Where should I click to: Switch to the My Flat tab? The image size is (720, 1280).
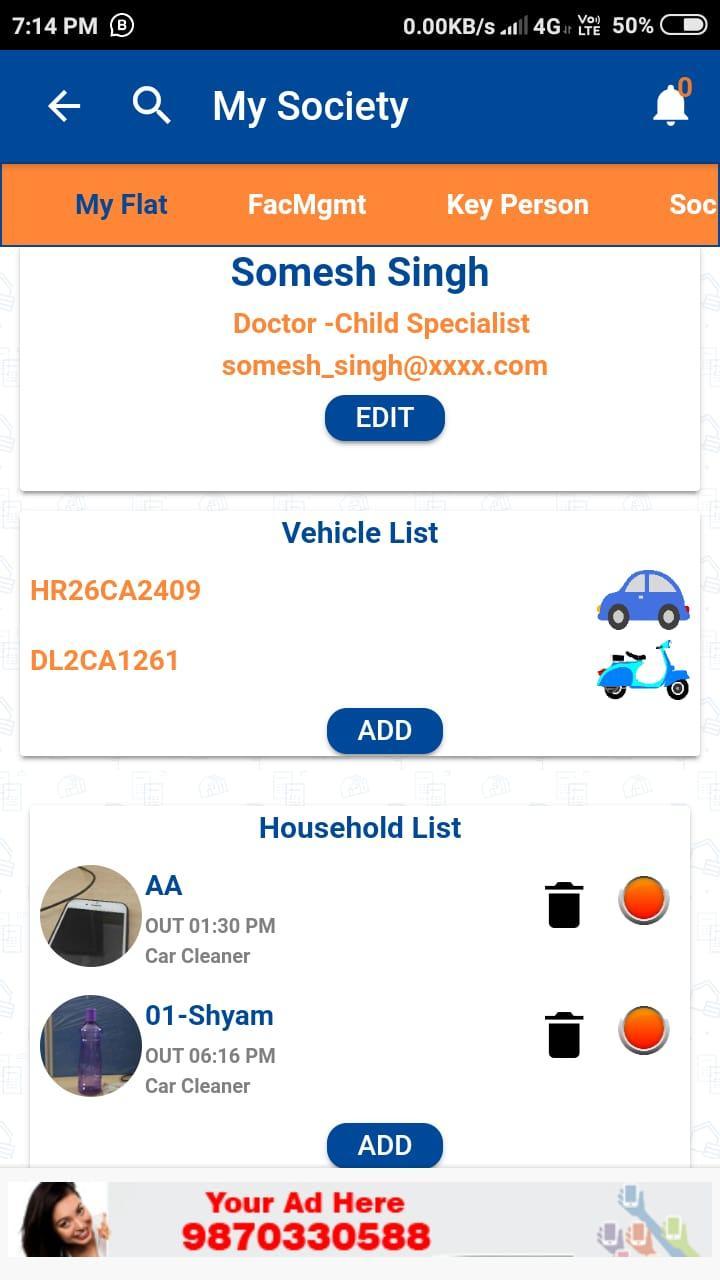pos(121,205)
